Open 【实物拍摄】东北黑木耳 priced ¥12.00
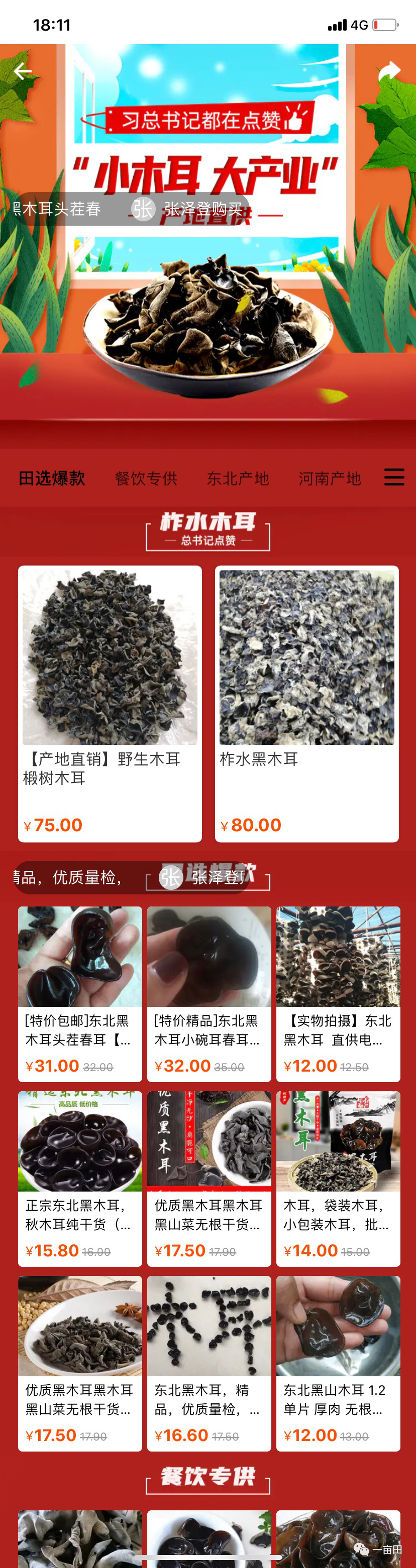Viewport: 416px width, 1568px height. pyautogui.click(x=338, y=993)
